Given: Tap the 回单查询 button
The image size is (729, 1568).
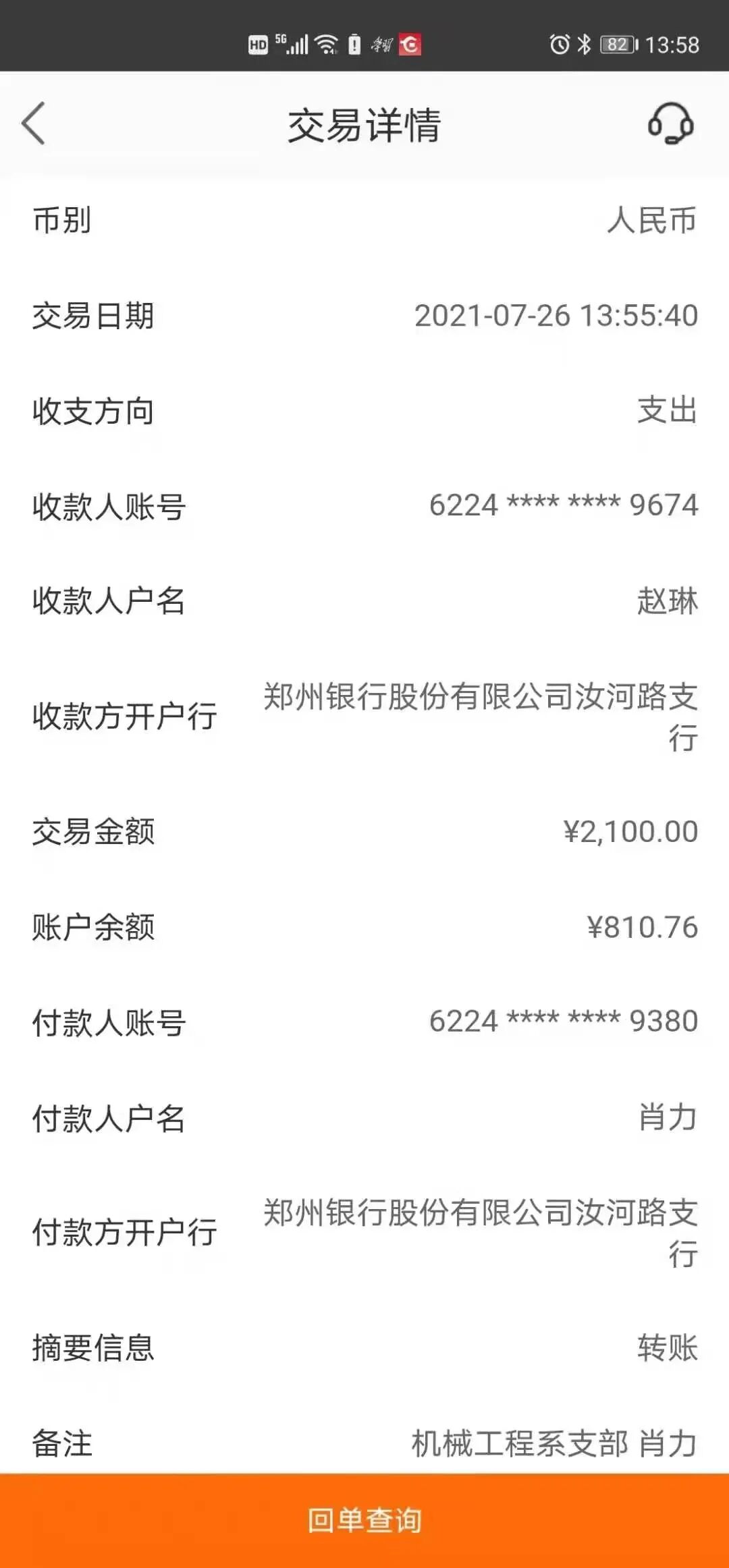Looking at the screenshot, I should pos(364,1520).
